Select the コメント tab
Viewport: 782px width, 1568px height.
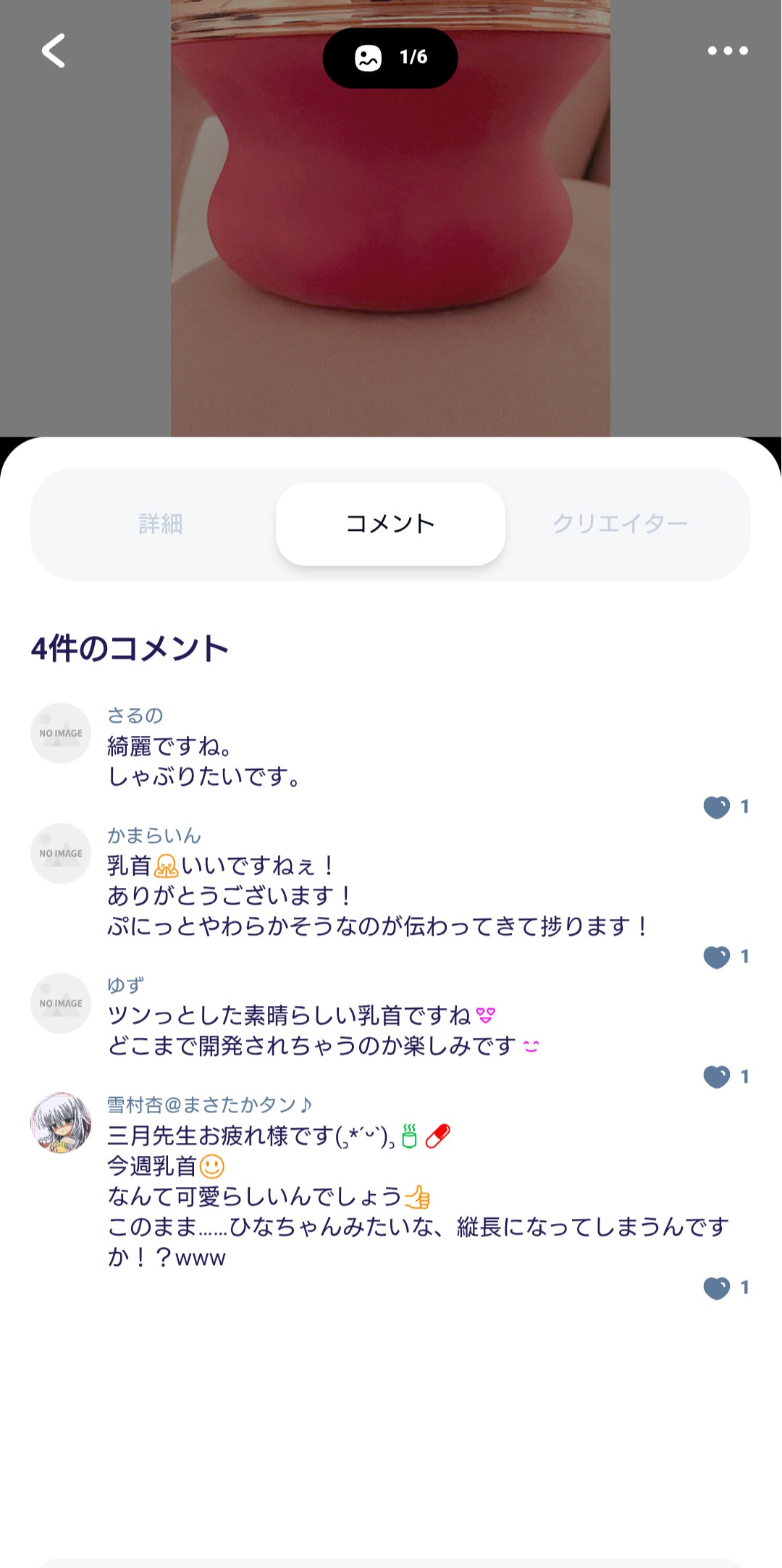tap(390, 524)
